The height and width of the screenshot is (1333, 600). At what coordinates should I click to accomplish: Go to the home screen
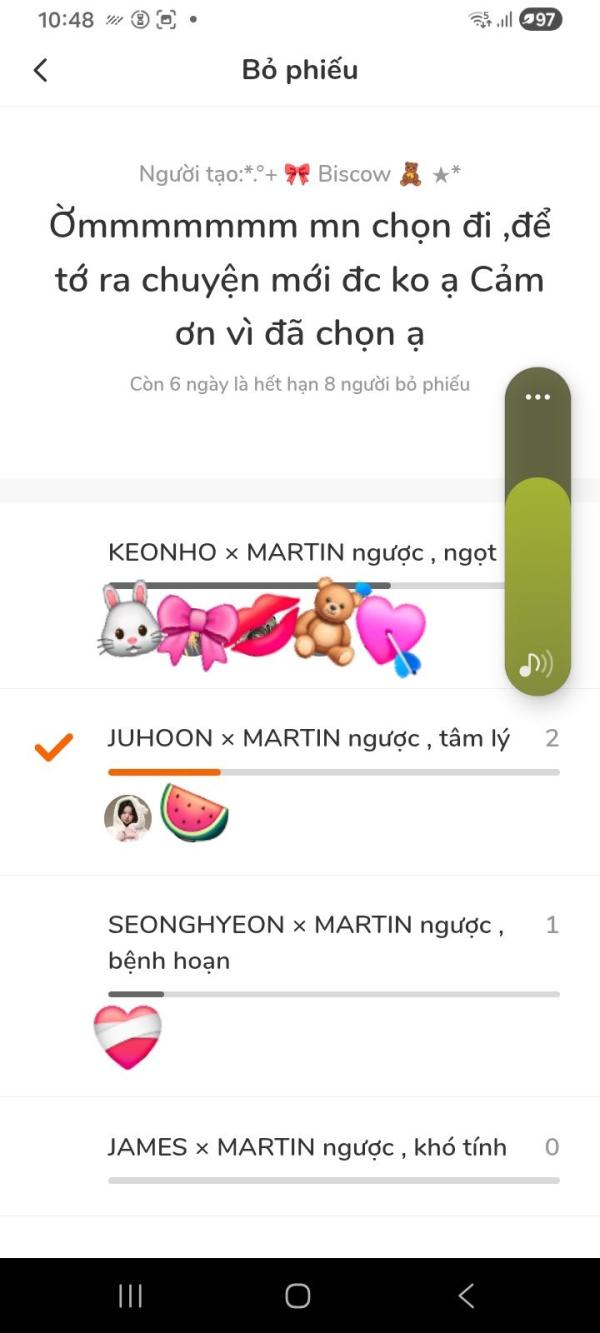(x=298, y=1296)
